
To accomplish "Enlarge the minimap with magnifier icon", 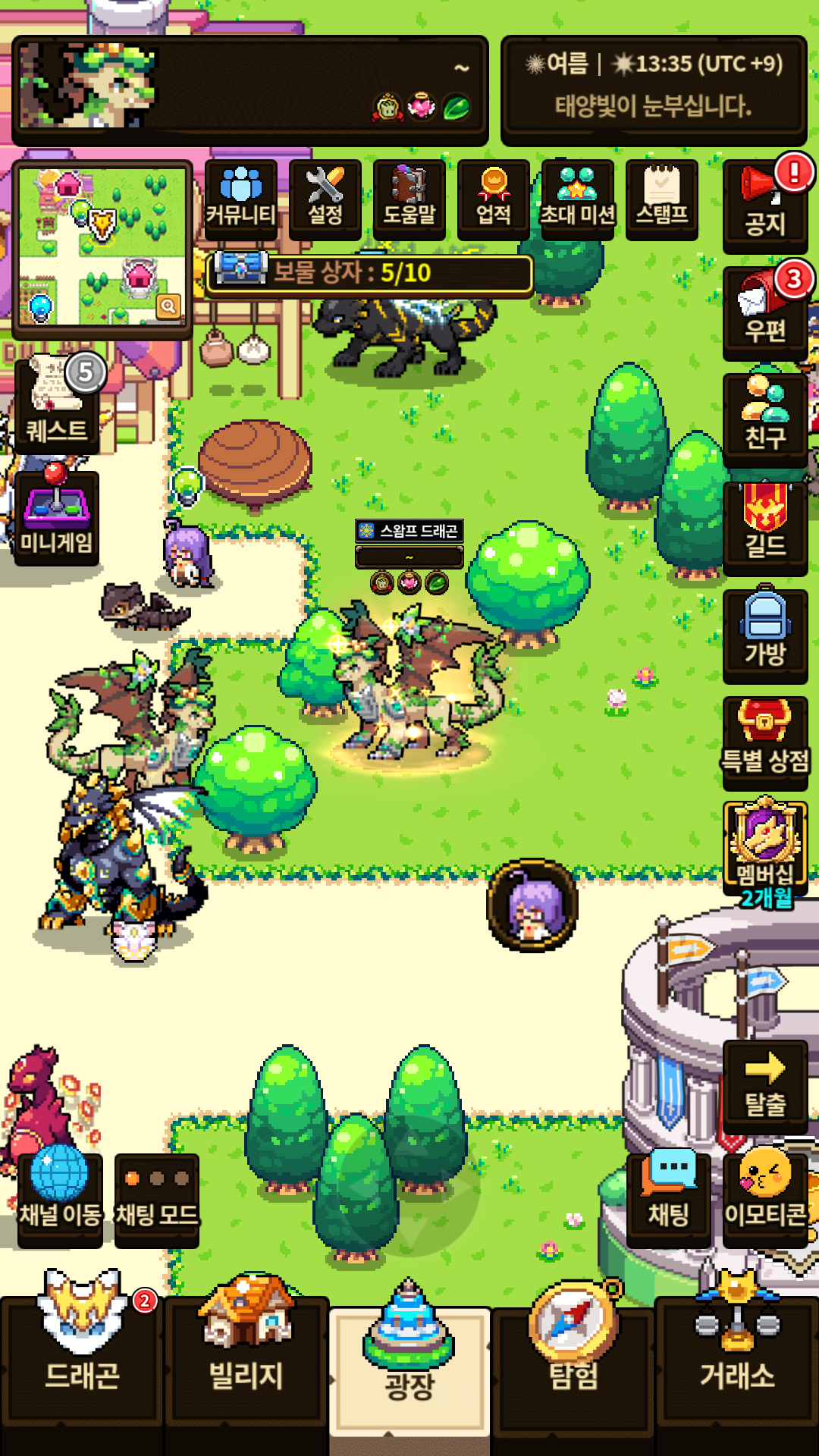I will [x=168, y=306].
